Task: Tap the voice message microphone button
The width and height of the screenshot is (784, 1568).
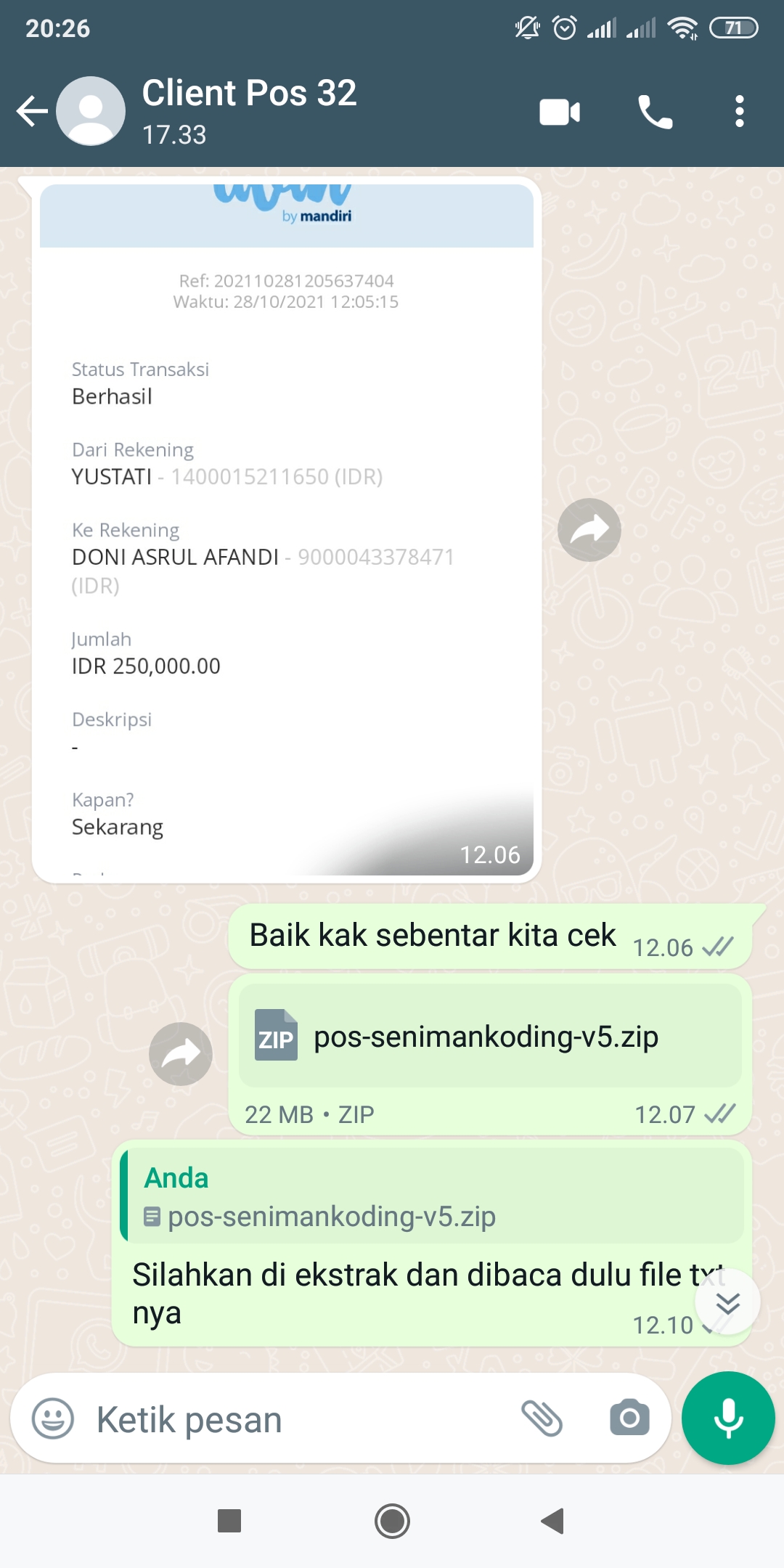Action: point(728,1418)
